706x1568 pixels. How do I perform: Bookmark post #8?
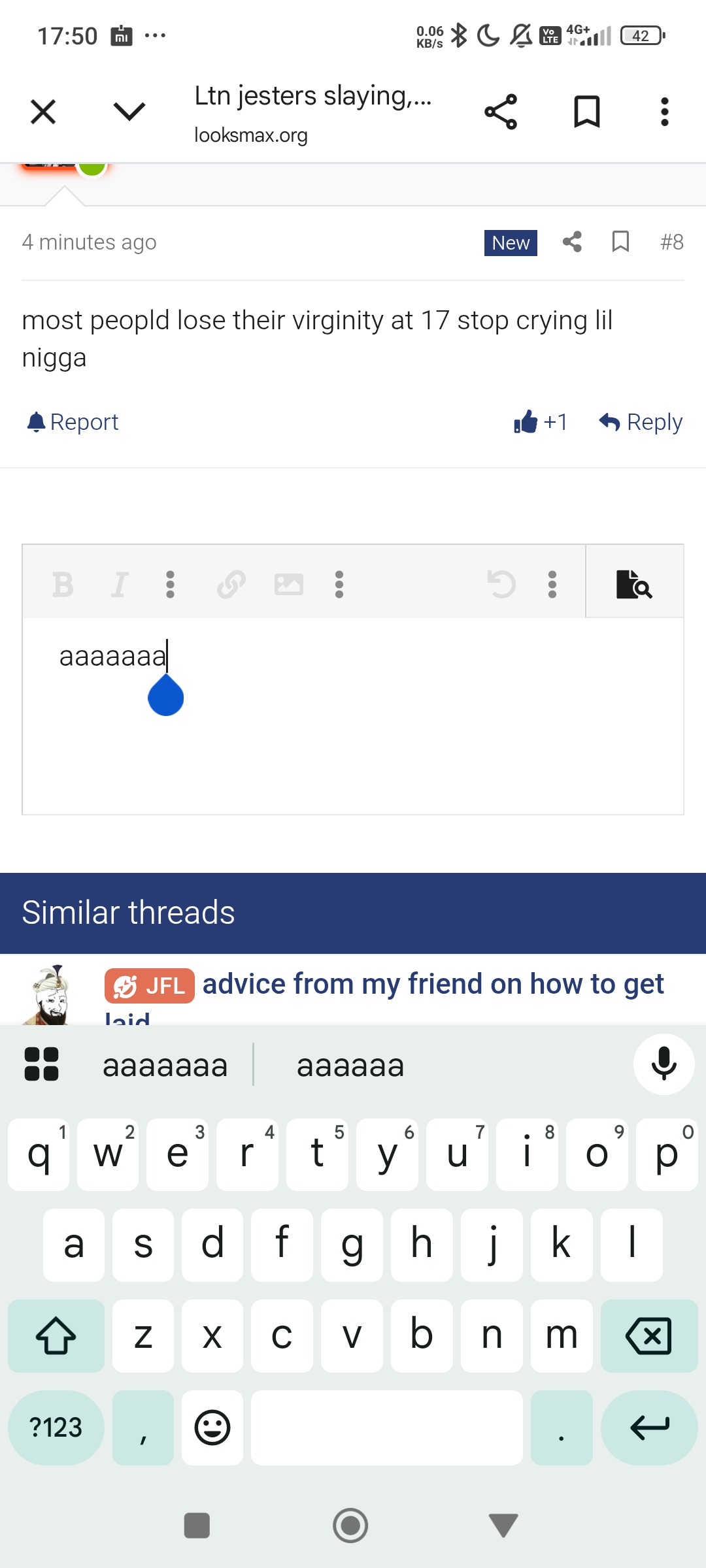pyautogui.click(x=620, y=242)
